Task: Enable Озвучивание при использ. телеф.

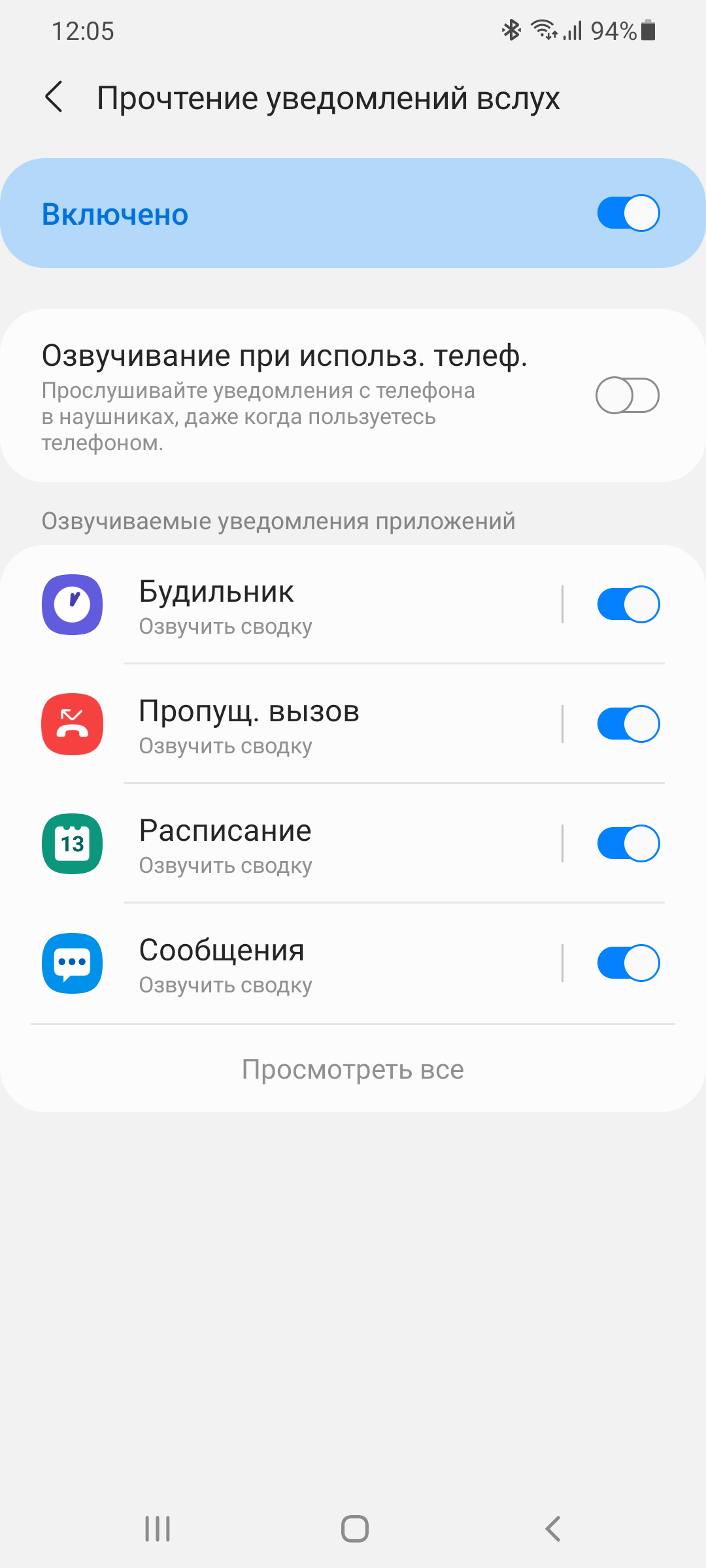Action: [x=626, y=395]
